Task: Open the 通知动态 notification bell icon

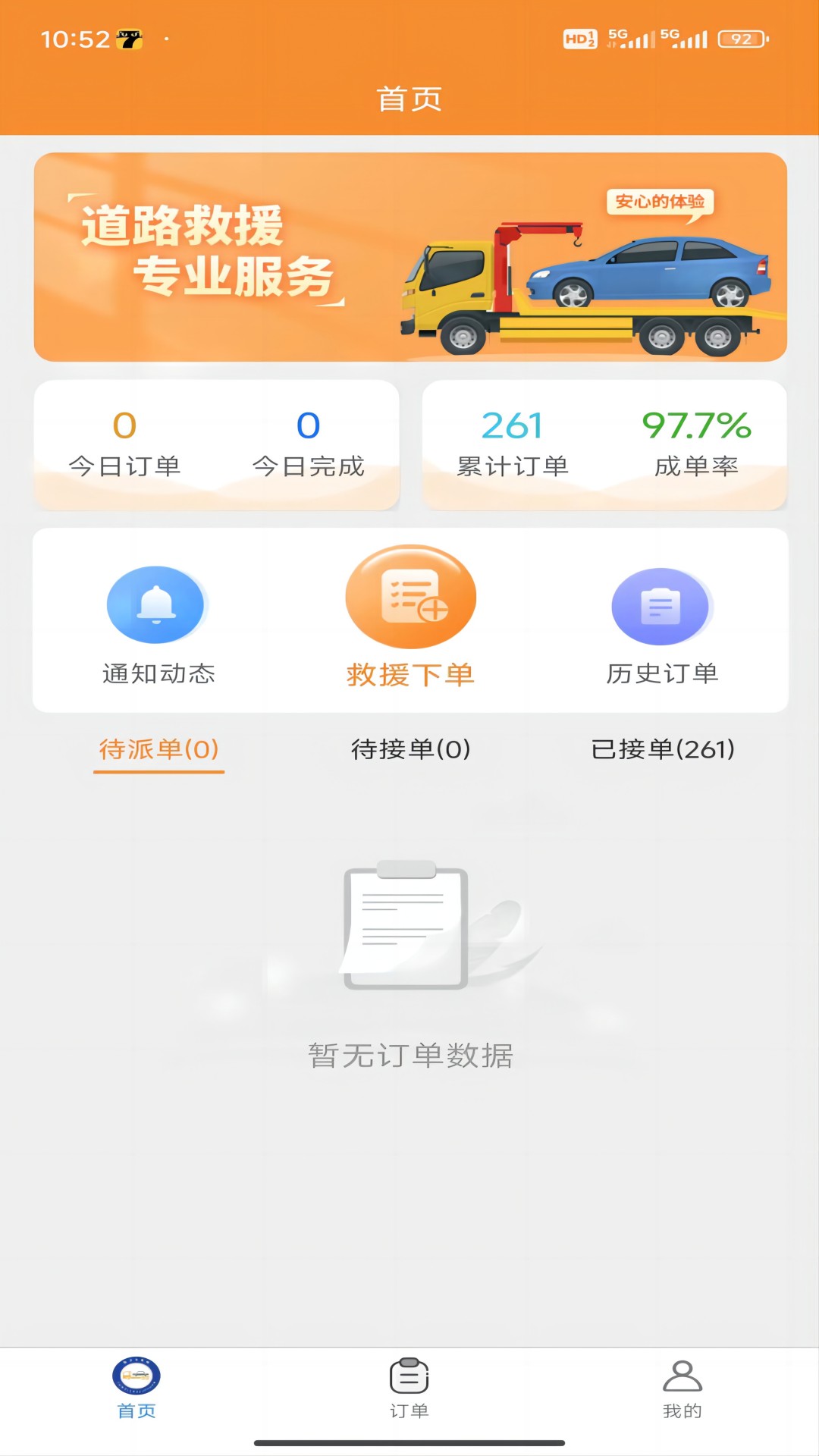Action: (x=155, y=604)
